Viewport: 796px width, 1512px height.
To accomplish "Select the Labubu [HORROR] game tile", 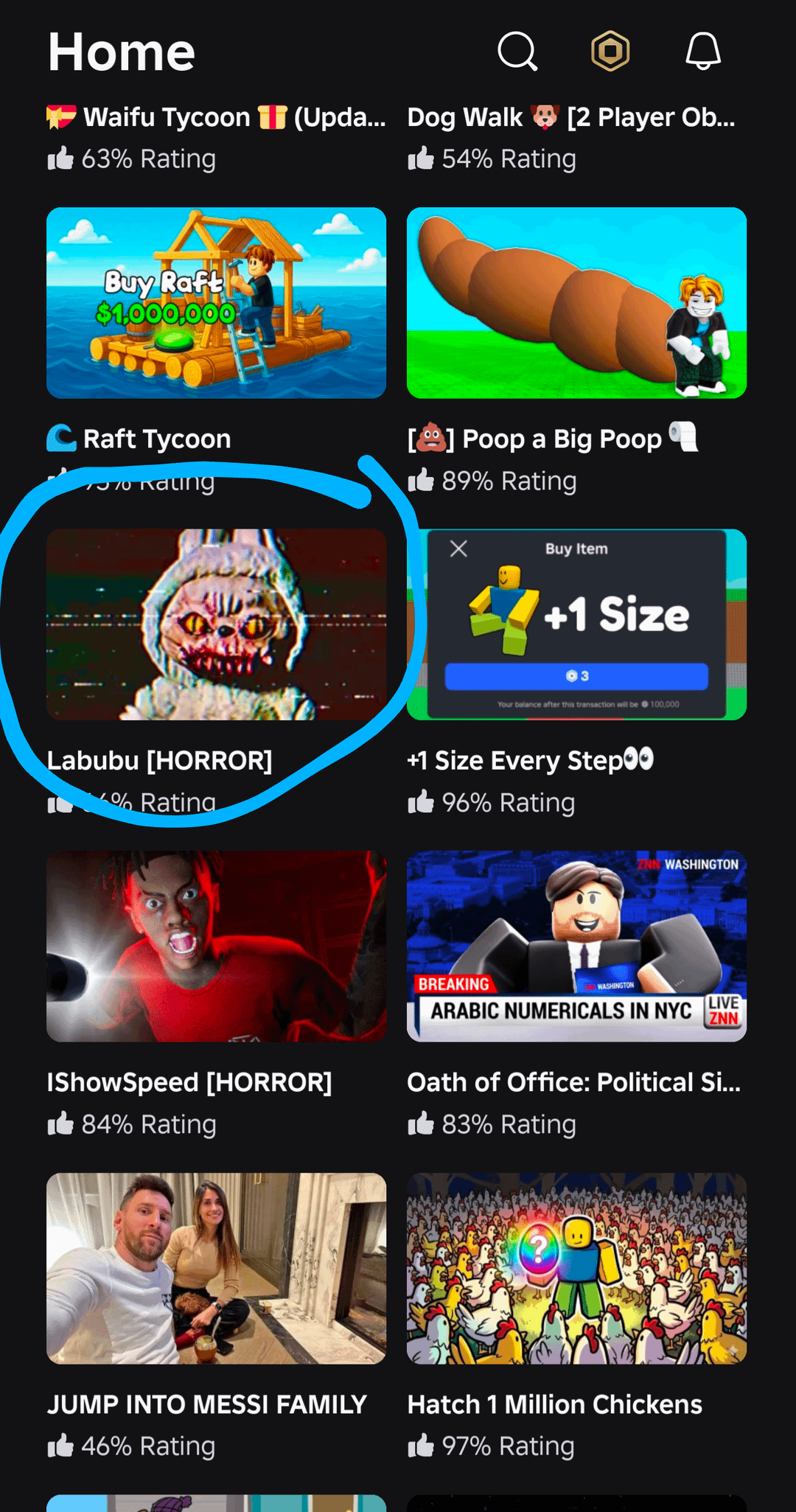I will tap(216, 624).
